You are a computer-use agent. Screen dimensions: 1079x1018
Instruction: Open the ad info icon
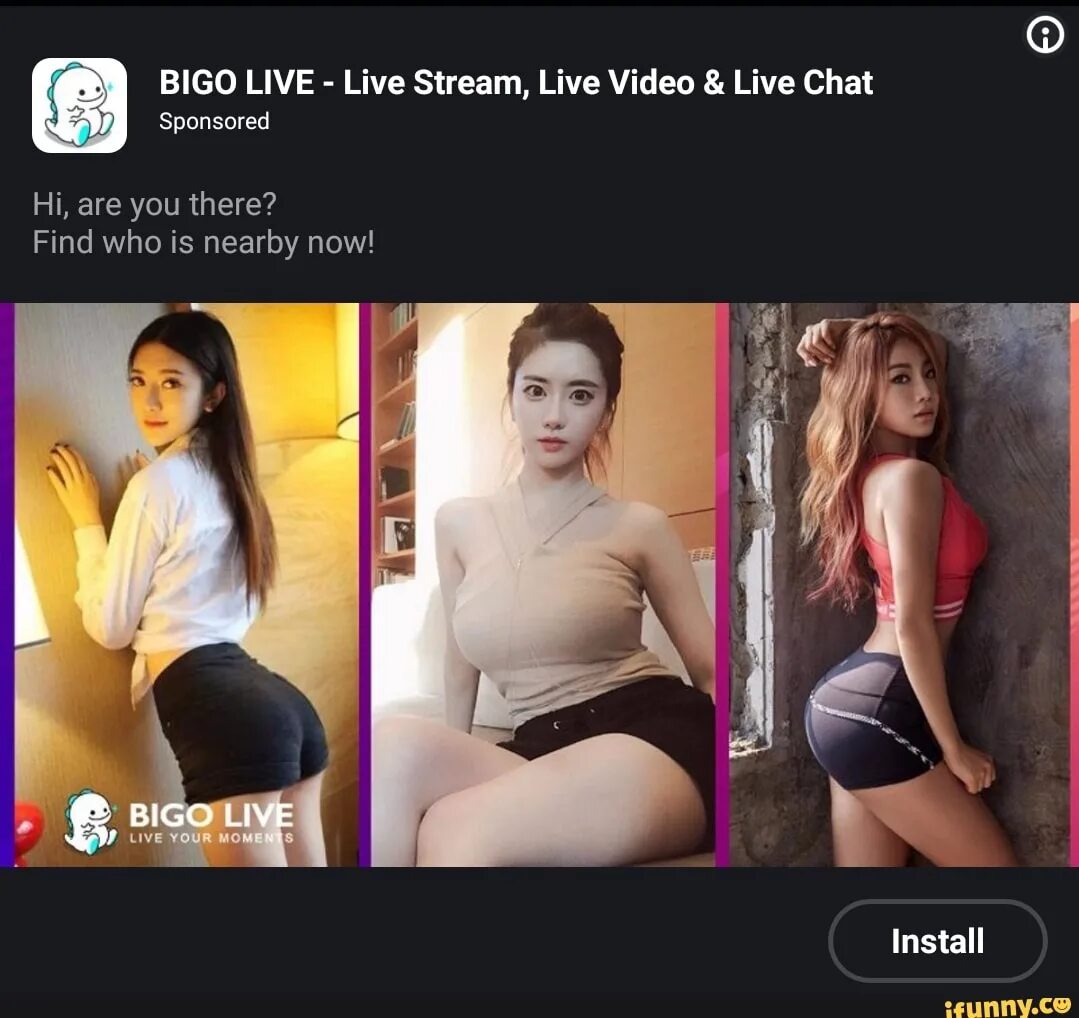(1045, 35)
